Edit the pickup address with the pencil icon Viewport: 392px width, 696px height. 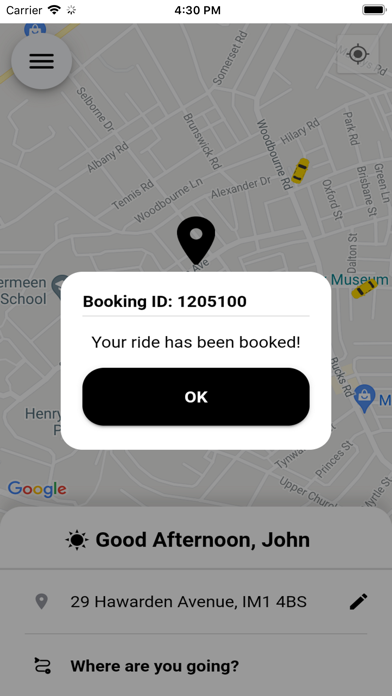(358, 602)
